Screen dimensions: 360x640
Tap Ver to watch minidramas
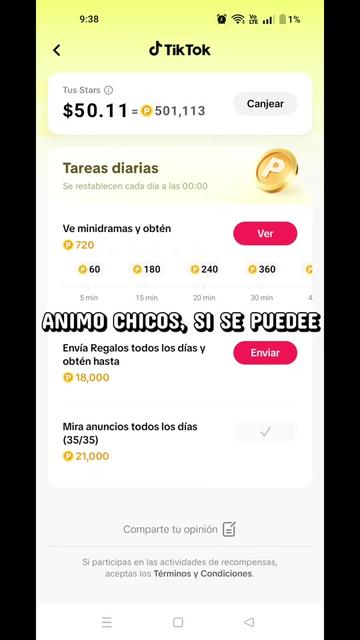tap(265, 233)
